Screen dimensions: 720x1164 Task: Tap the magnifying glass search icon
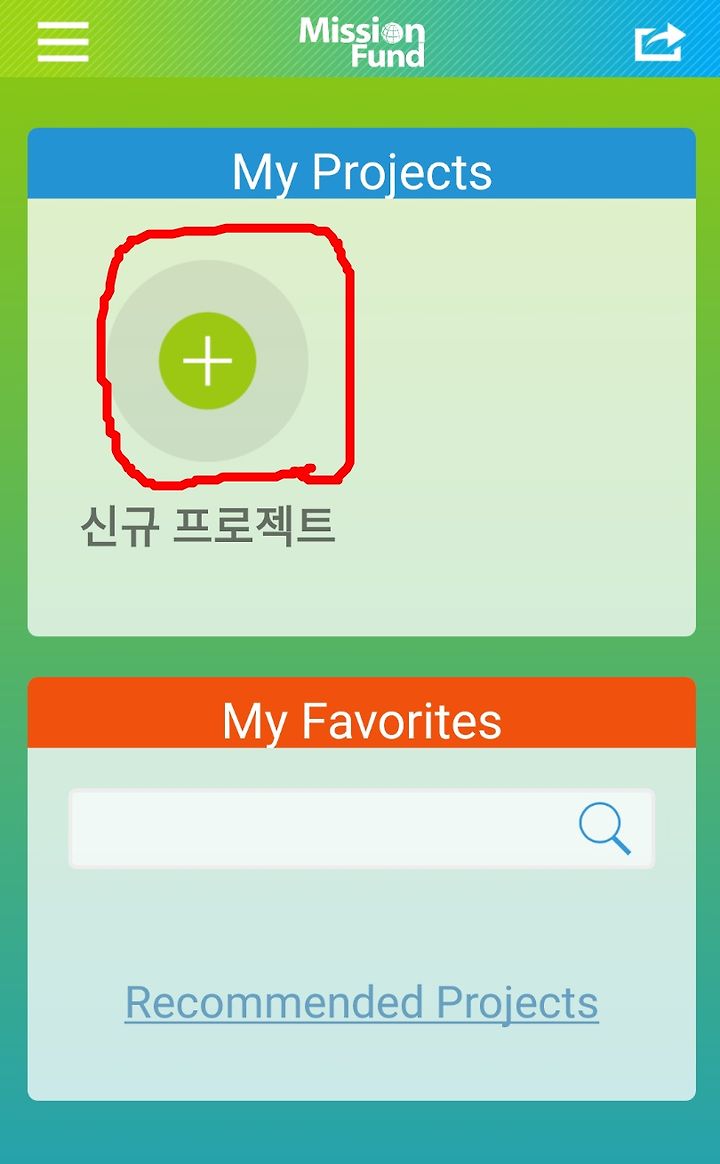coord(605,828)
